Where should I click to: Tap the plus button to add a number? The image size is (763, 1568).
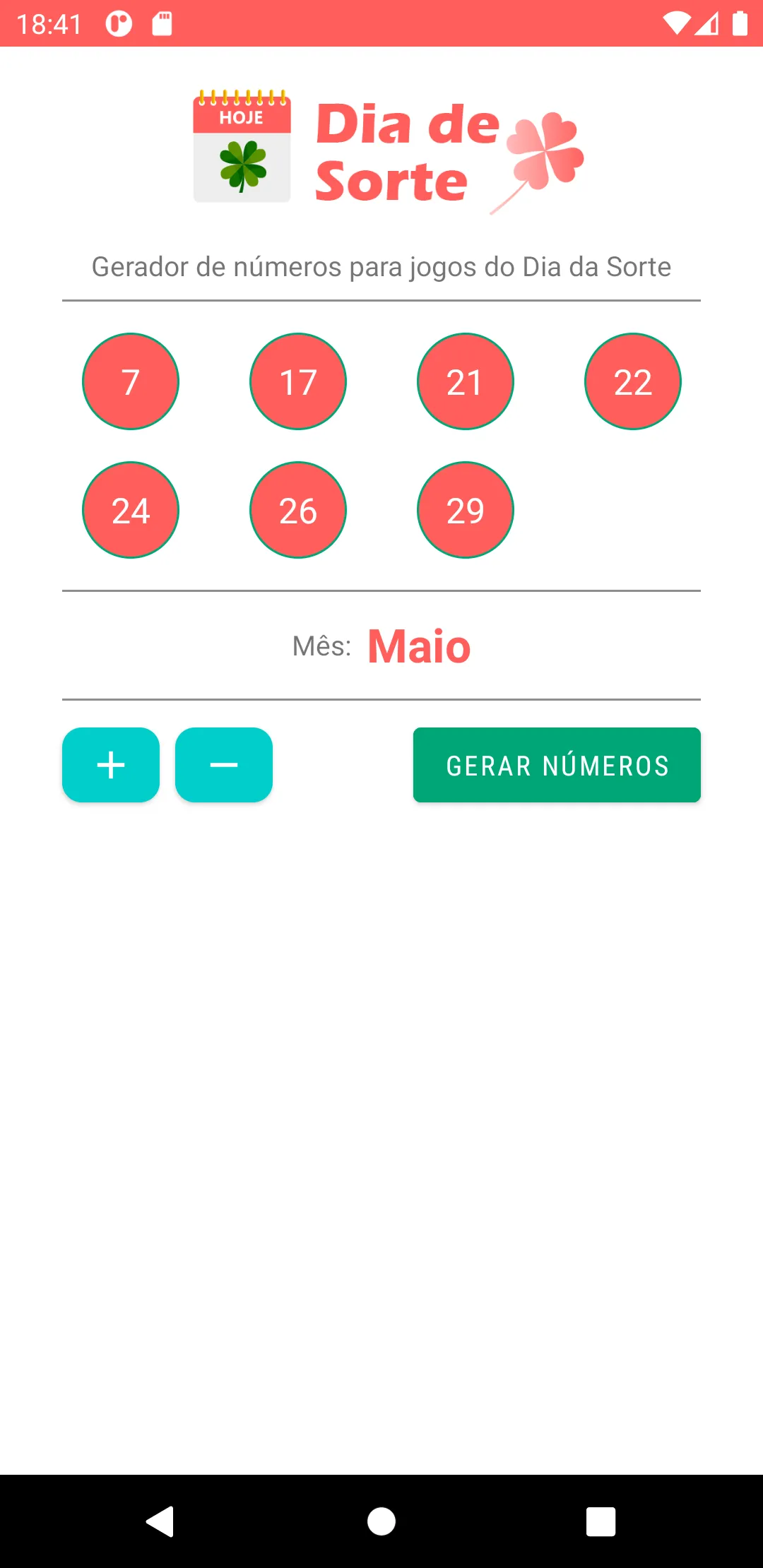pyautogui.click(x=111, y=765)
